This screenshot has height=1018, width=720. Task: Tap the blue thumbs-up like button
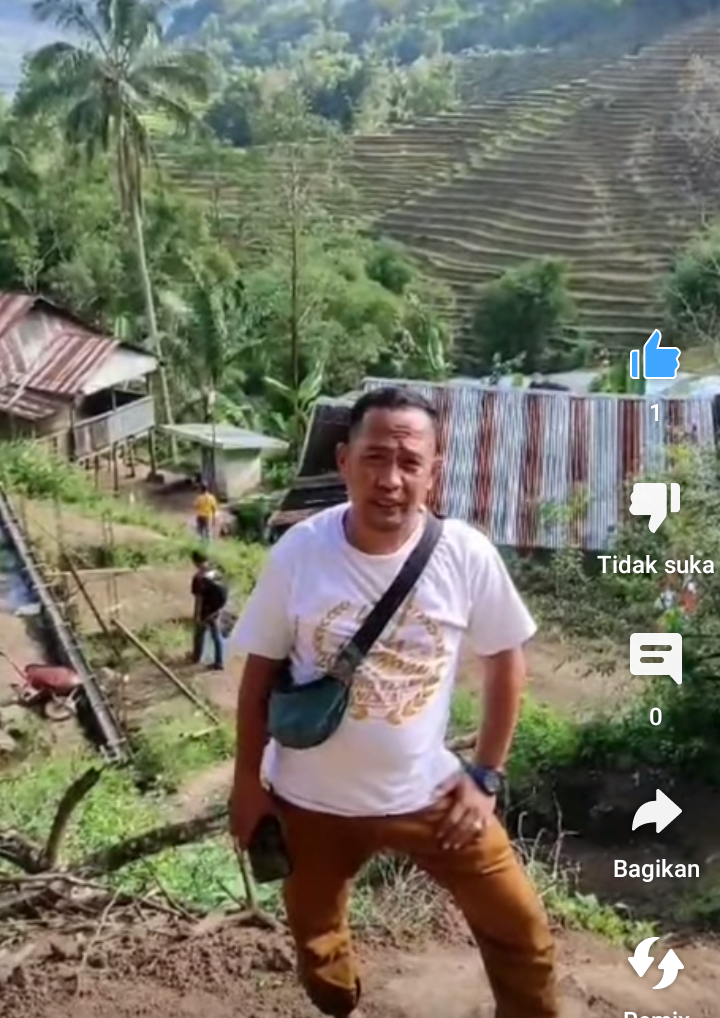pyautogui.click(x=655, y=358)
